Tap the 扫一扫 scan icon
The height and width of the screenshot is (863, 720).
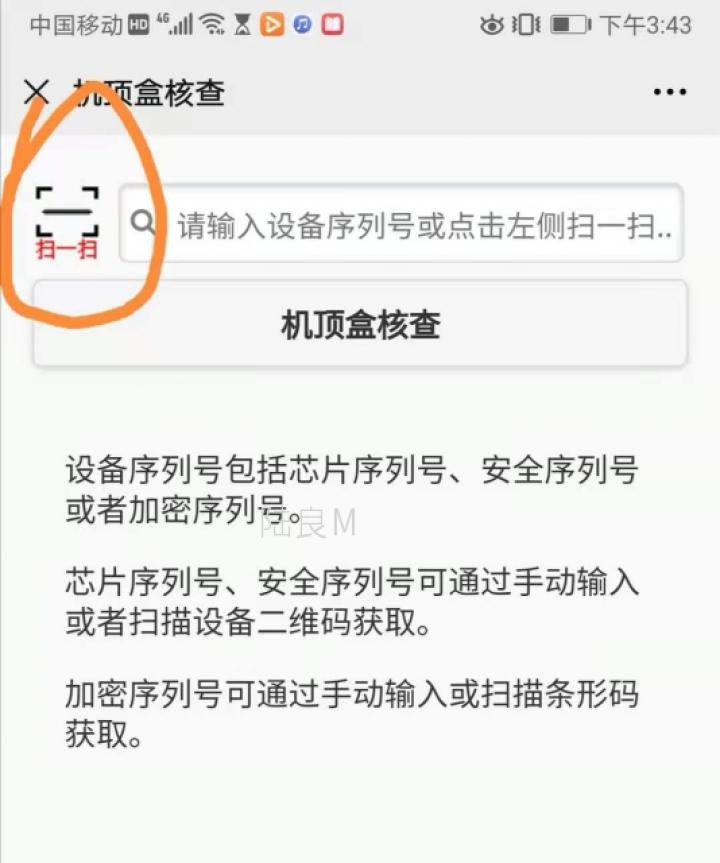point(67,223)
